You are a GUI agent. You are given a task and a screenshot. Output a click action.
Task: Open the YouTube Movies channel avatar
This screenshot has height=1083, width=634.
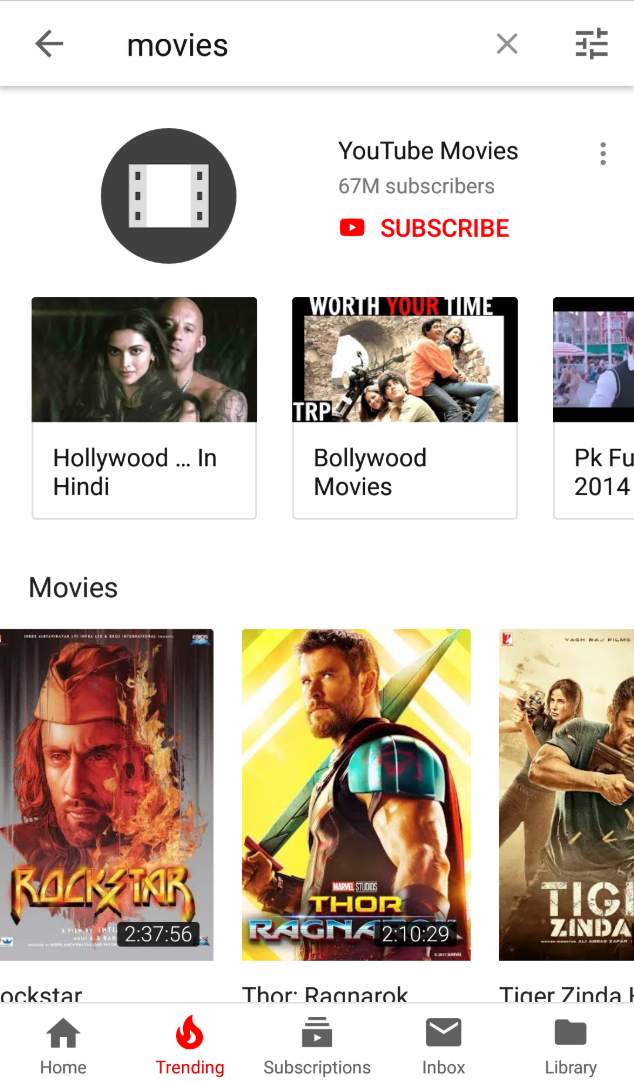click(169, 196)
